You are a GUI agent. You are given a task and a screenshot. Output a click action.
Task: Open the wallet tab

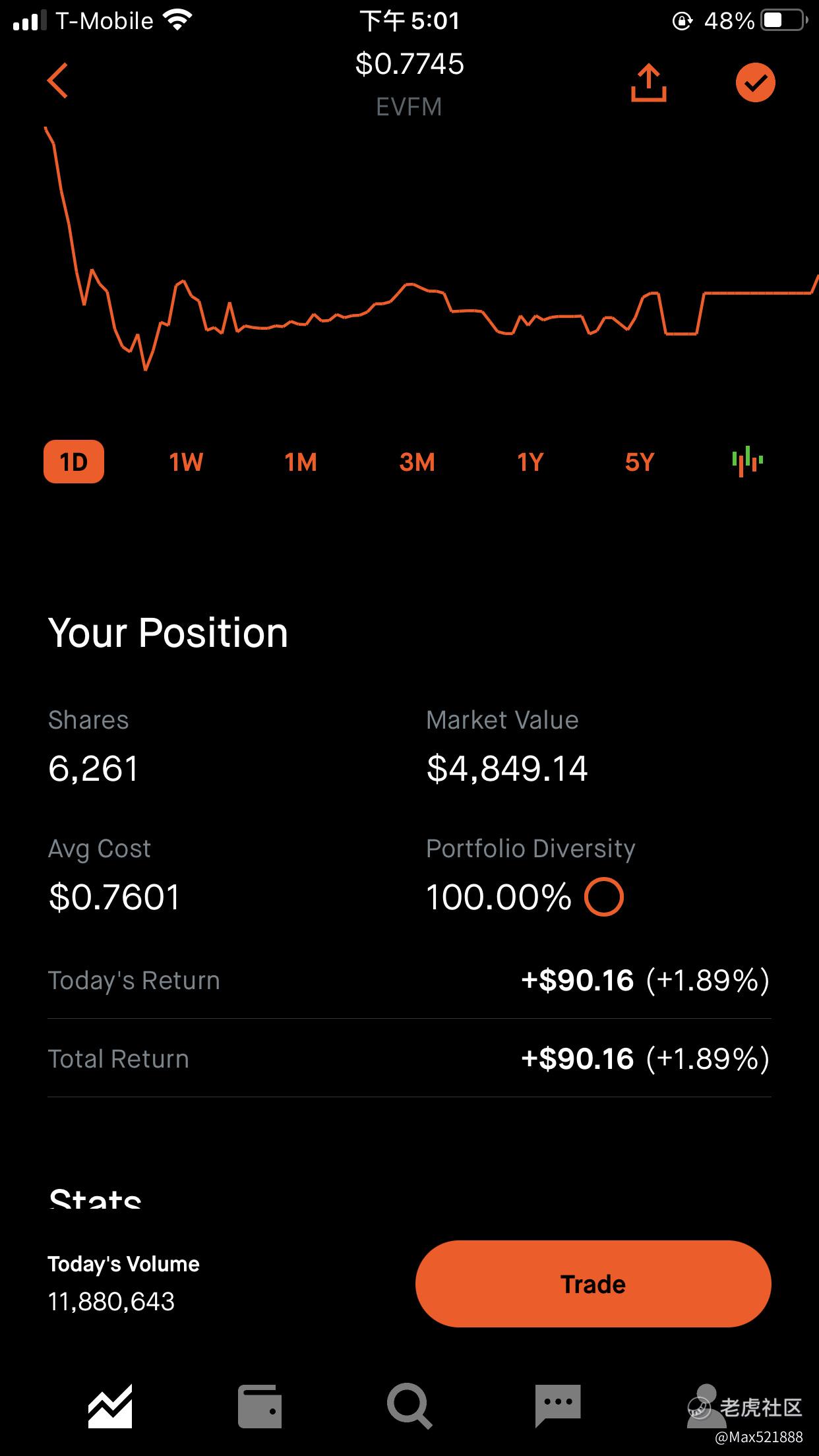[260, 1407]
